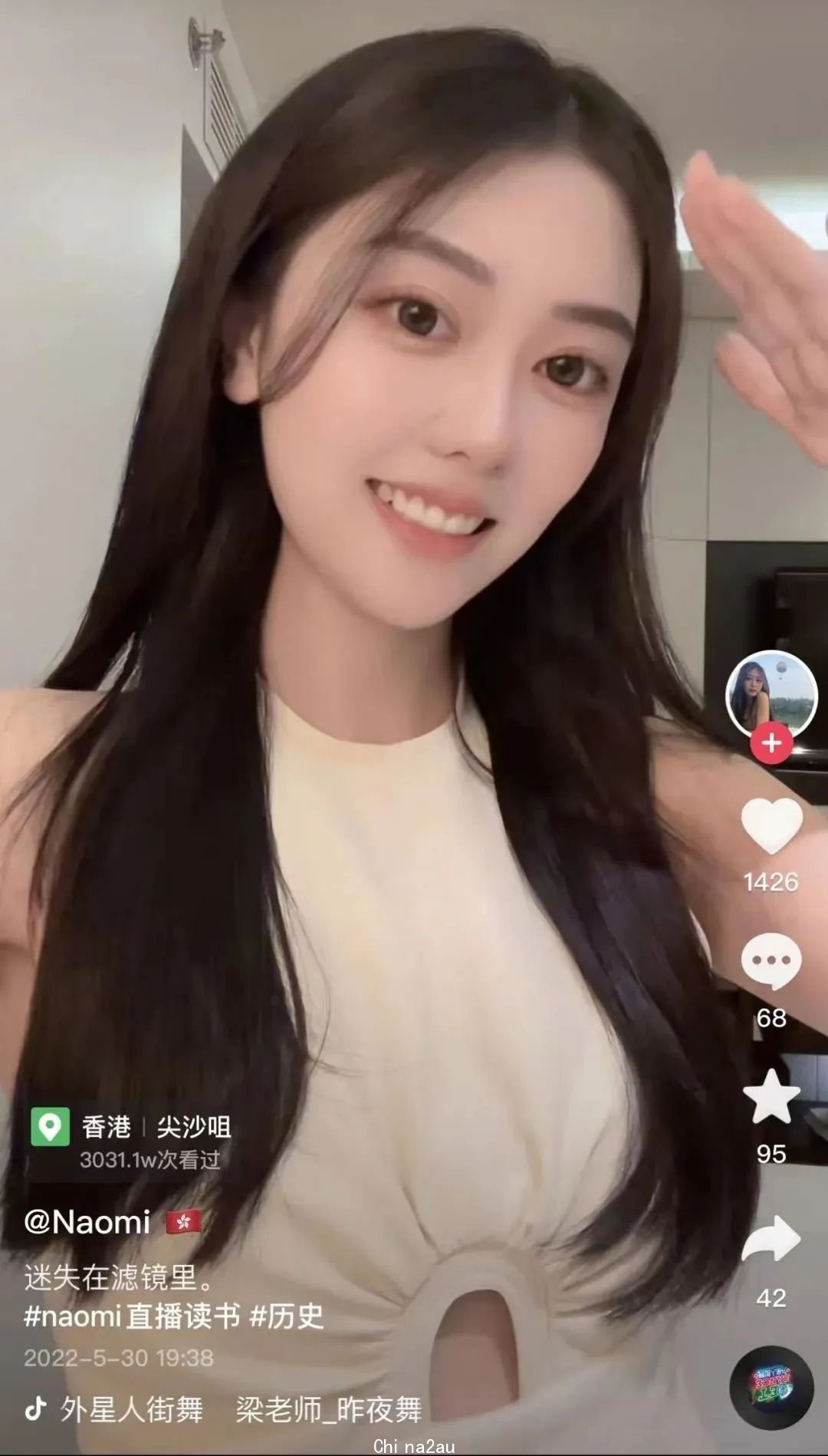This screenshot has width=828, height=1456.
Task: Follow the creator with the plus button
Action: click(x=771, y=743)
